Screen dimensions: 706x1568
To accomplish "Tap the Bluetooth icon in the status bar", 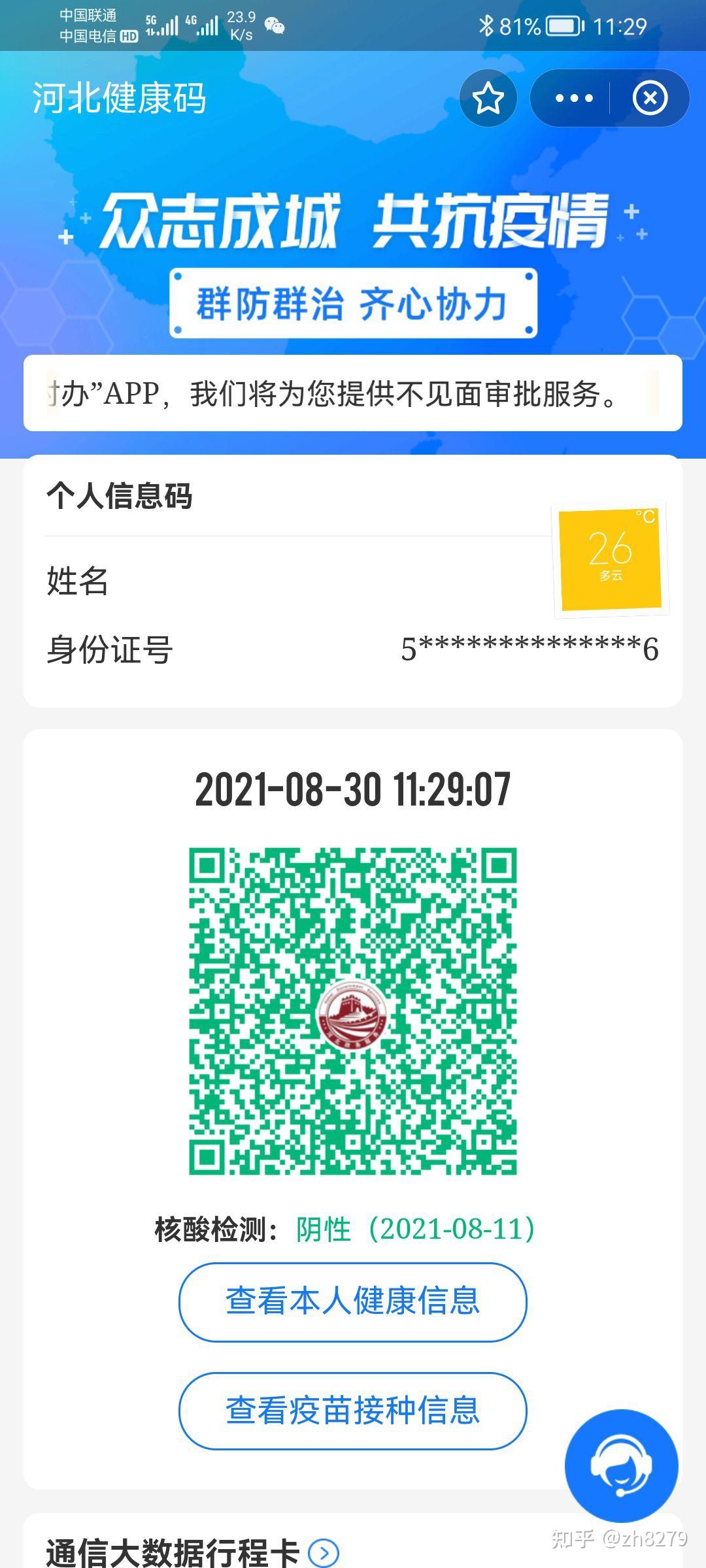I will (x=486, y=26).
